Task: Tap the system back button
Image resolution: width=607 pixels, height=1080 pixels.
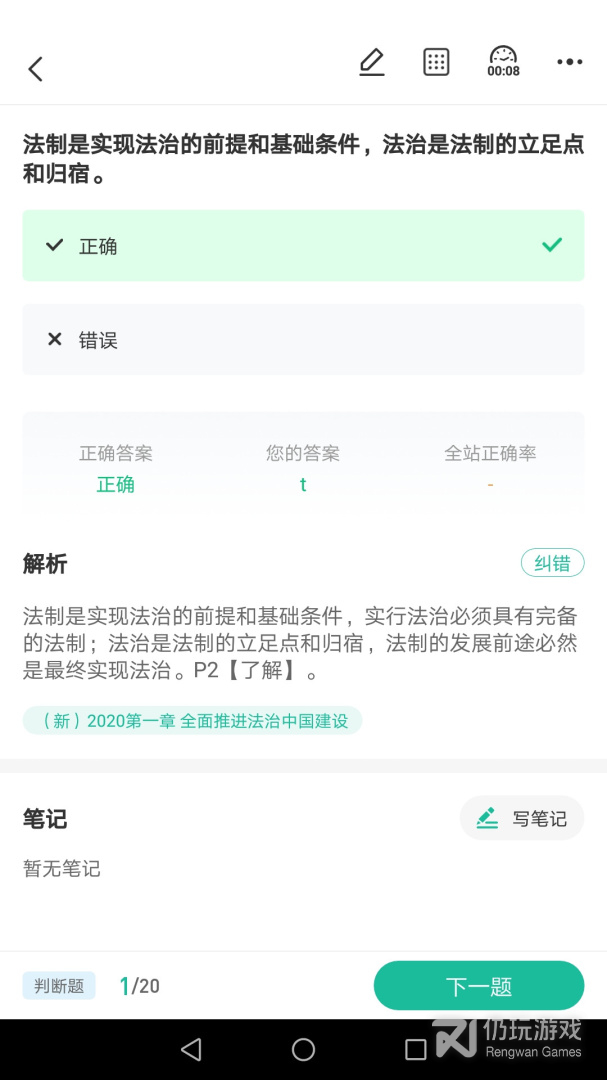Action: click(191, 1049)
